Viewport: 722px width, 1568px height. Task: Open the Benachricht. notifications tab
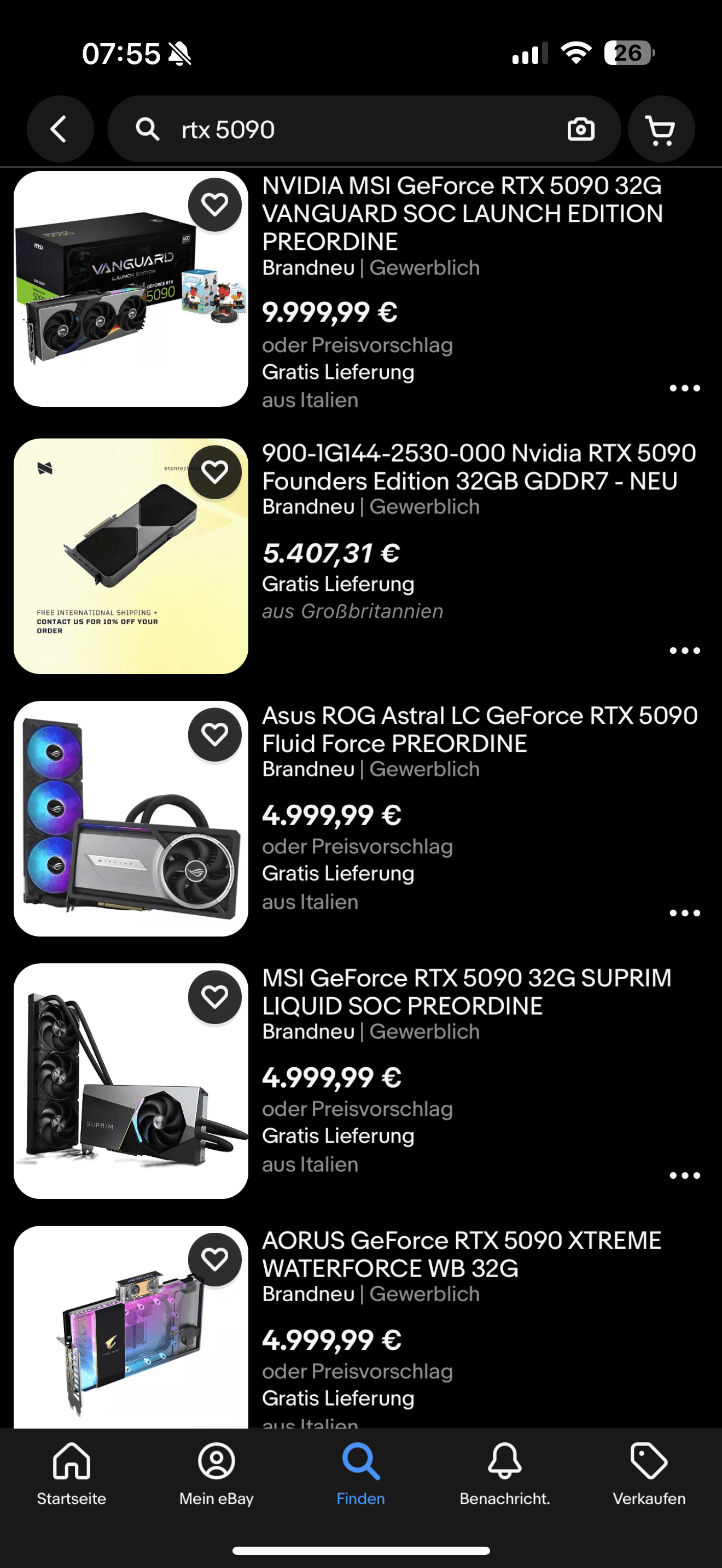[505, 1473]
